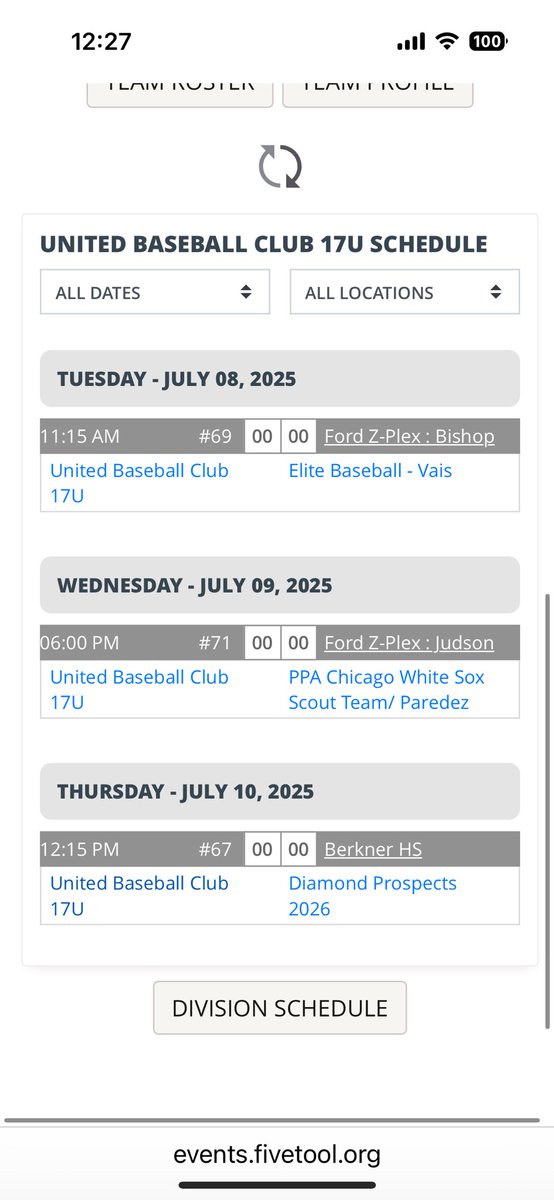Expand the All Locations dropdown
Image resolution: width=554 pixels, height=1200 pixels.
pos(405,292)
